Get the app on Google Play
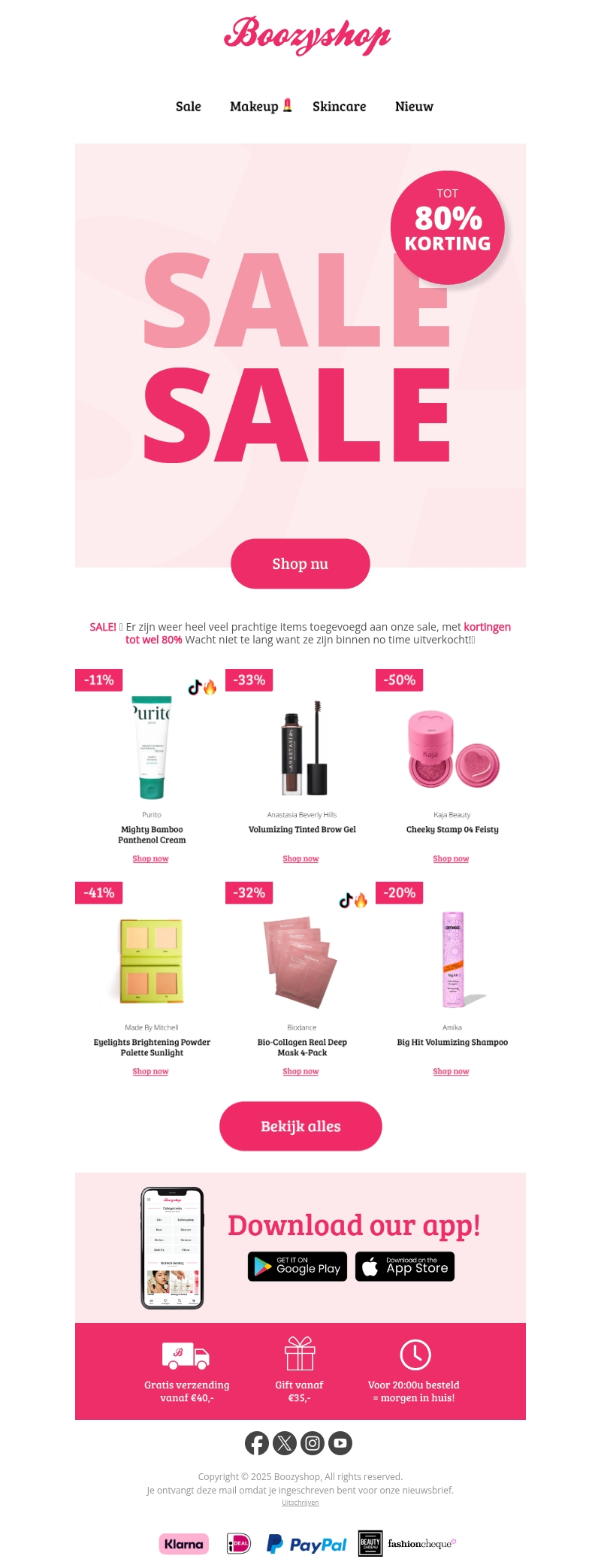 pos(297,1267)
